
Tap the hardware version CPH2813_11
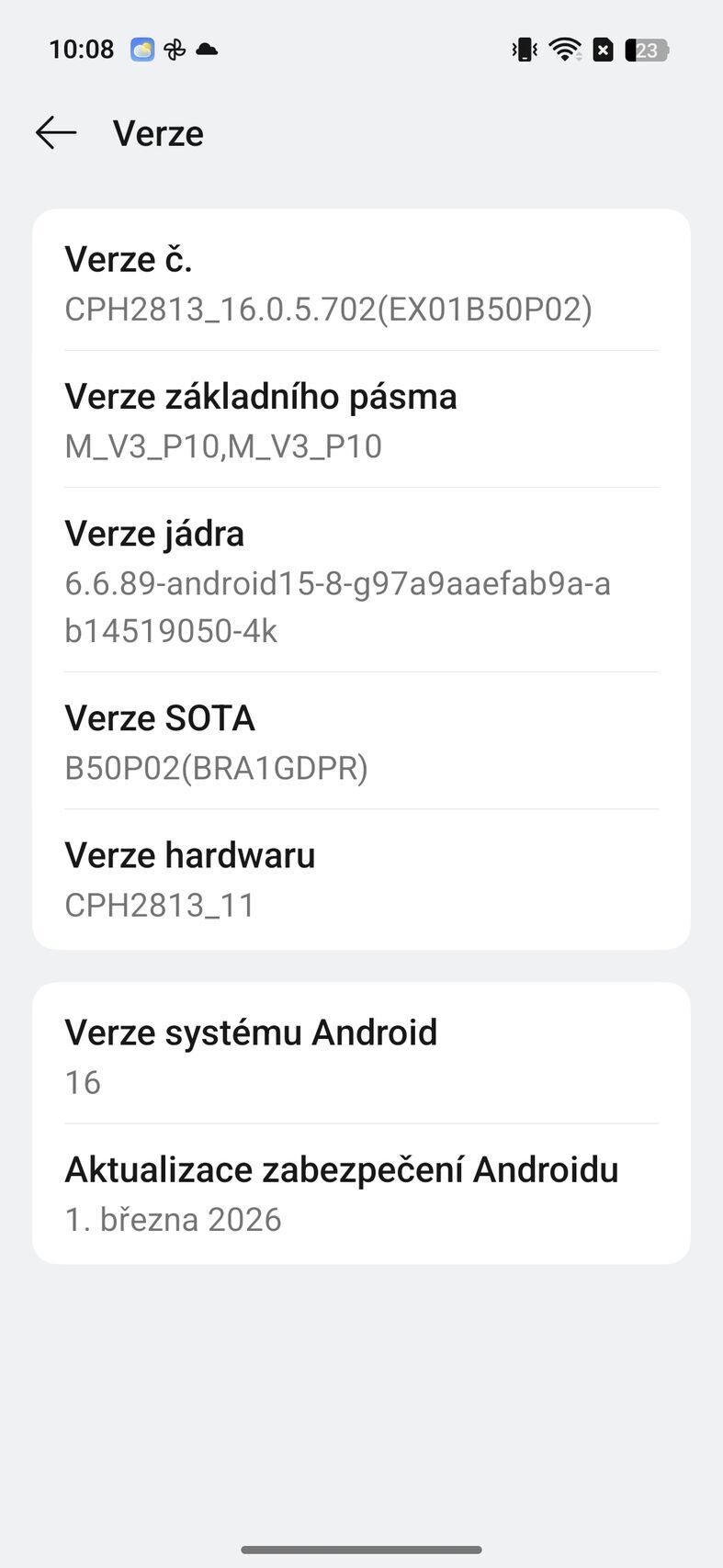[x=160, y=905]
